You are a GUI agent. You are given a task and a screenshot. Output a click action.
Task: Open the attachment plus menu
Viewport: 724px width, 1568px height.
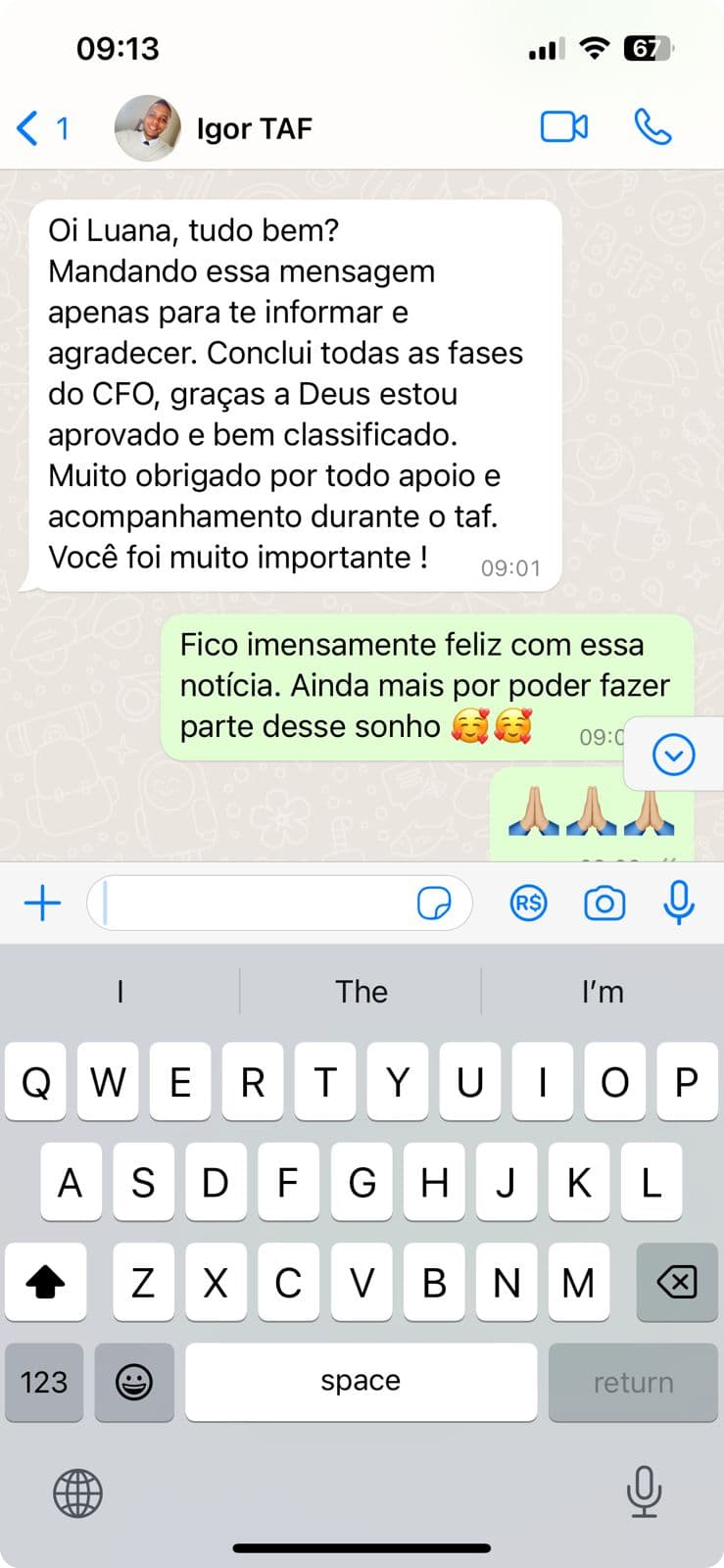(x=41, y=903)
